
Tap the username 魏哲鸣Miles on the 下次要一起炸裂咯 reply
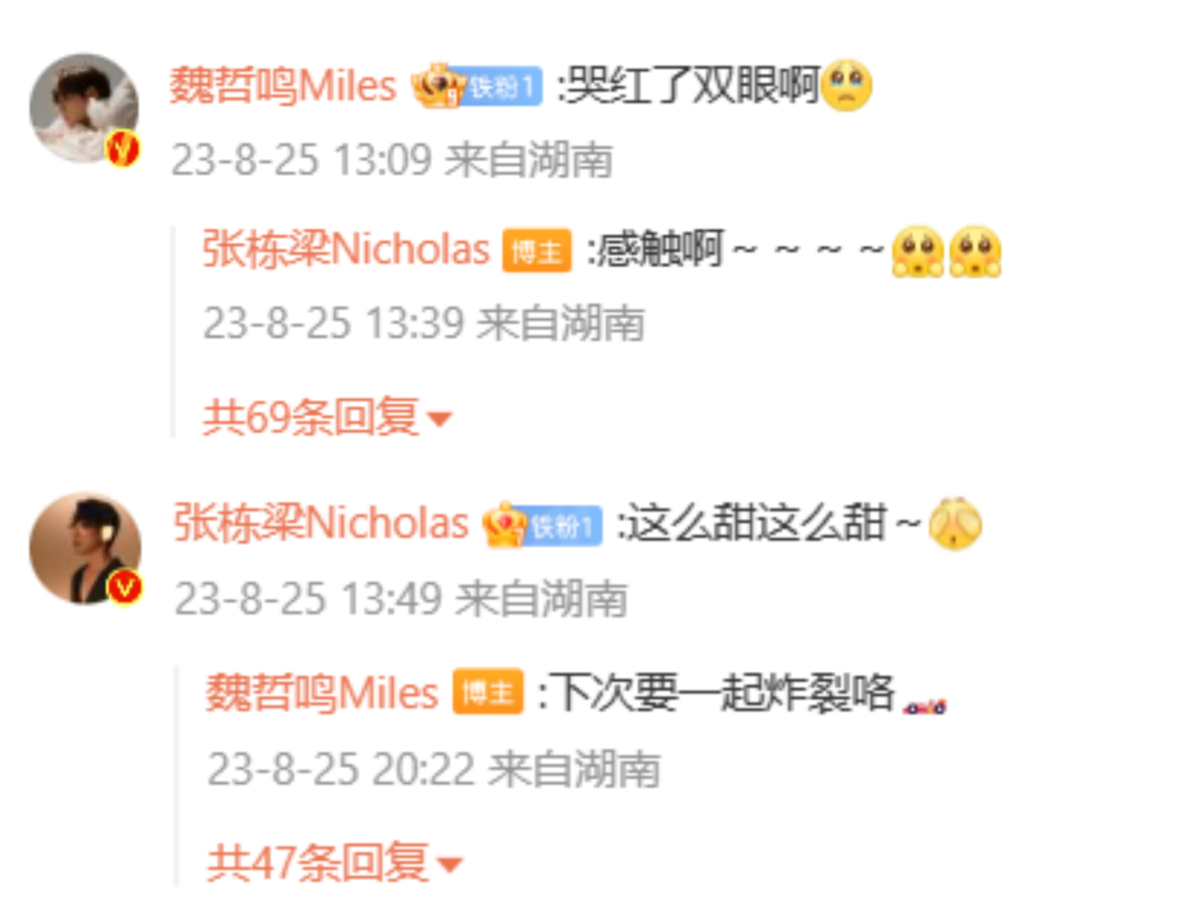click(x=322, y=693)
